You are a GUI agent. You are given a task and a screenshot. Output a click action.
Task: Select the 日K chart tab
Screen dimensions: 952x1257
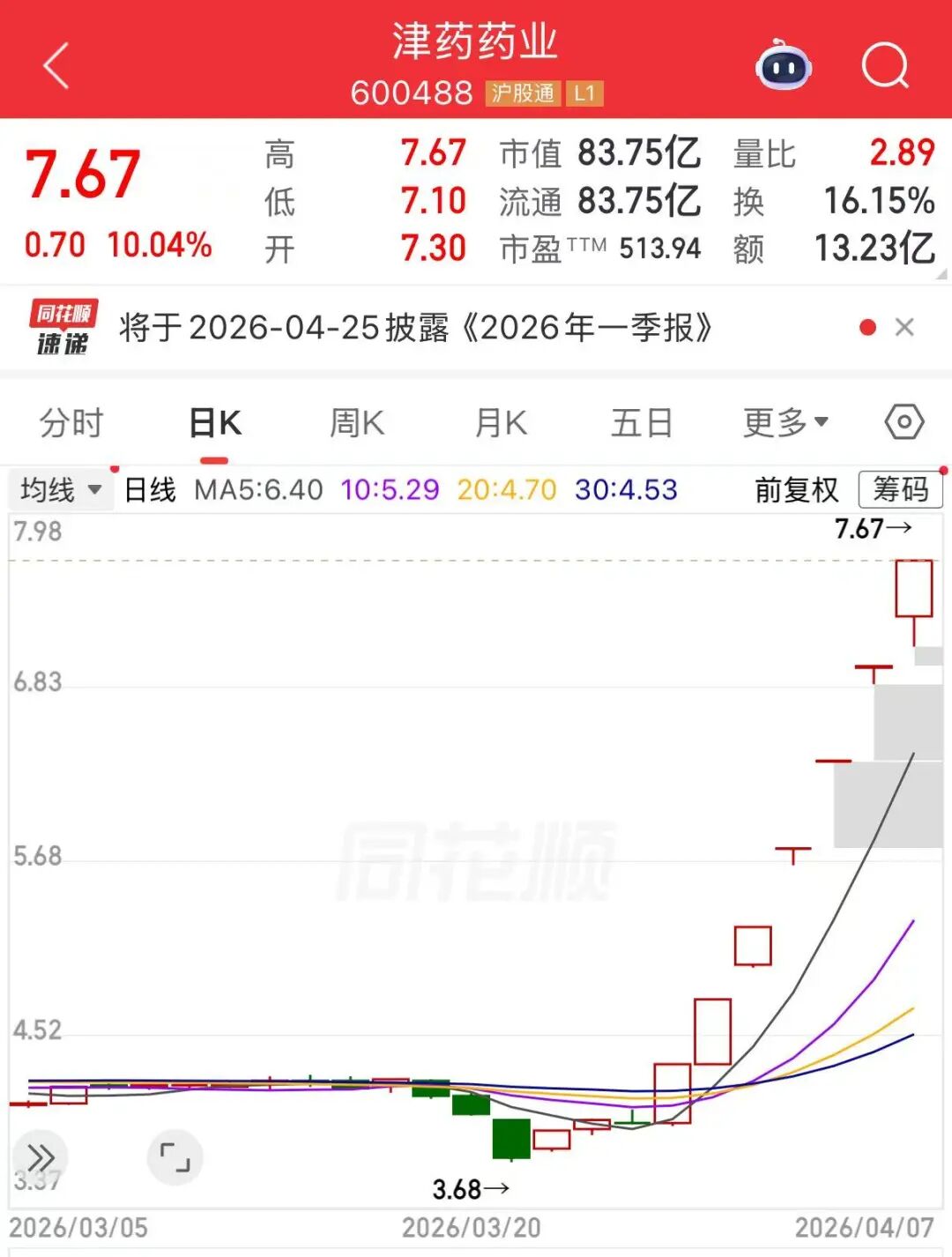click(x=215, y=423)
